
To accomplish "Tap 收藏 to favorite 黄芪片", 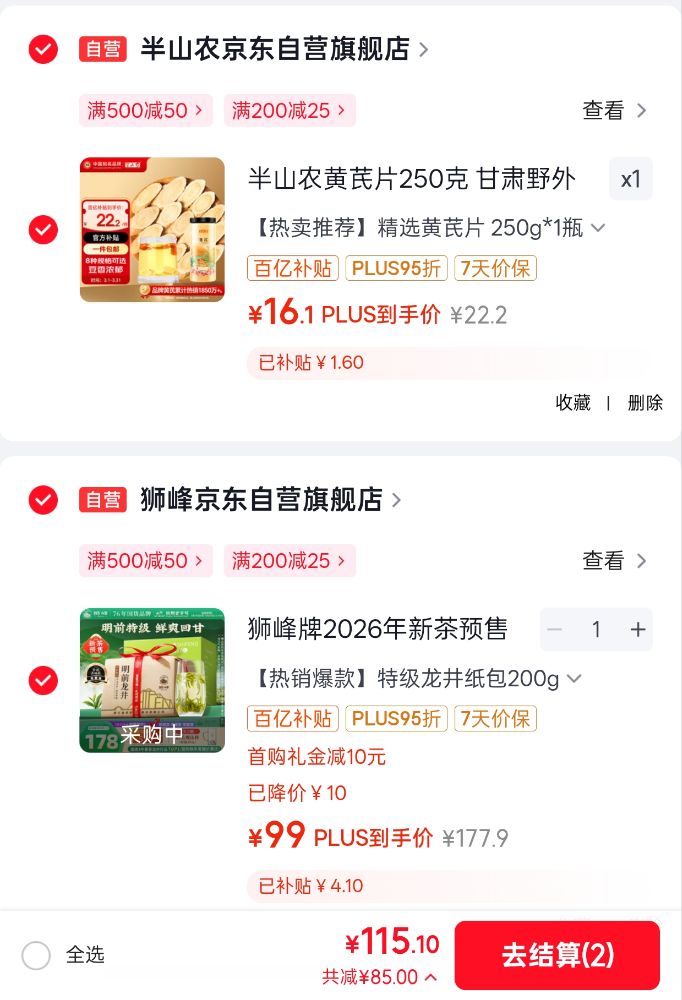I will 573,402.
